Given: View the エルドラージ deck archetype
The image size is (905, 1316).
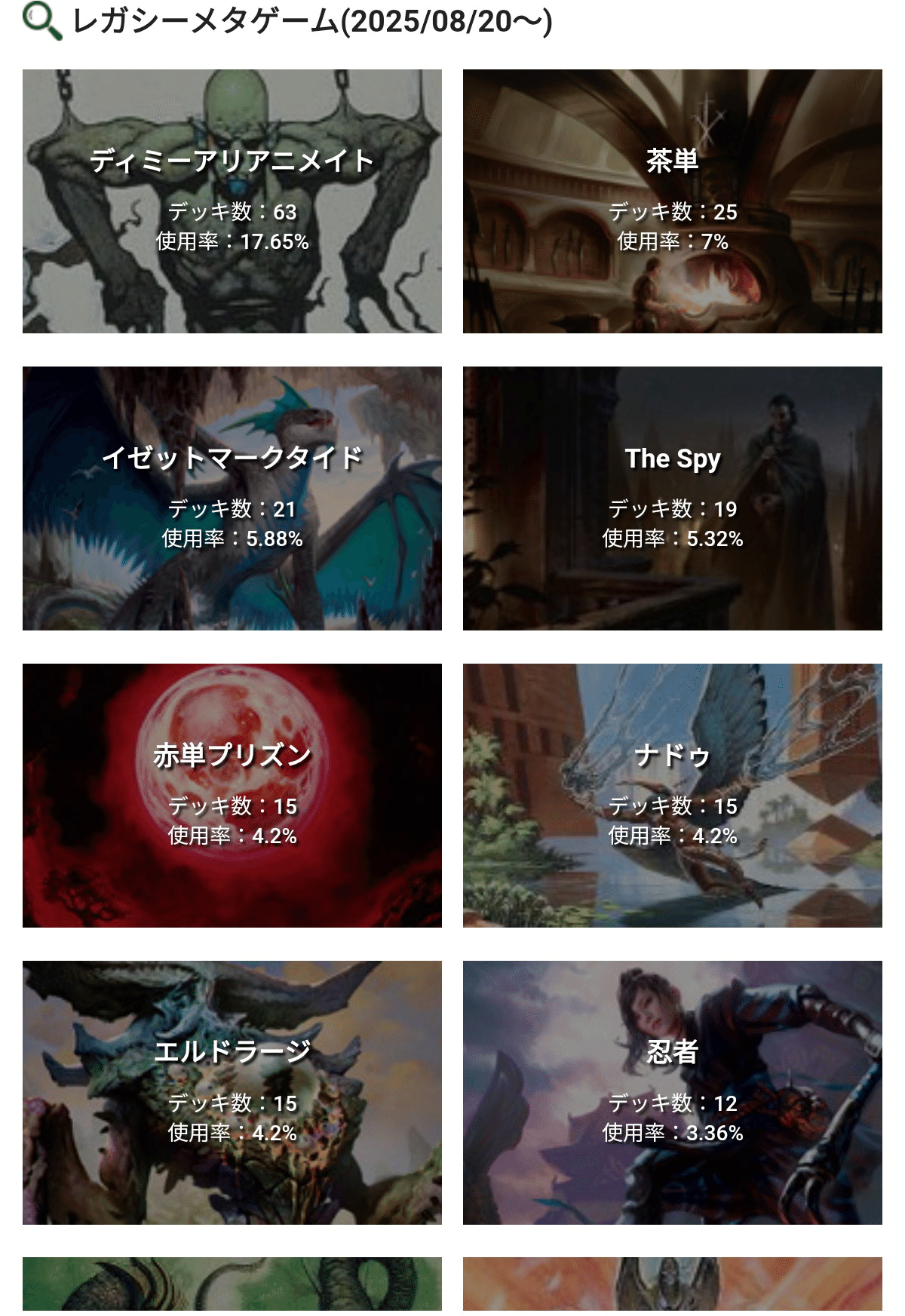Looking at the screenshot, I should point(232,1092).
